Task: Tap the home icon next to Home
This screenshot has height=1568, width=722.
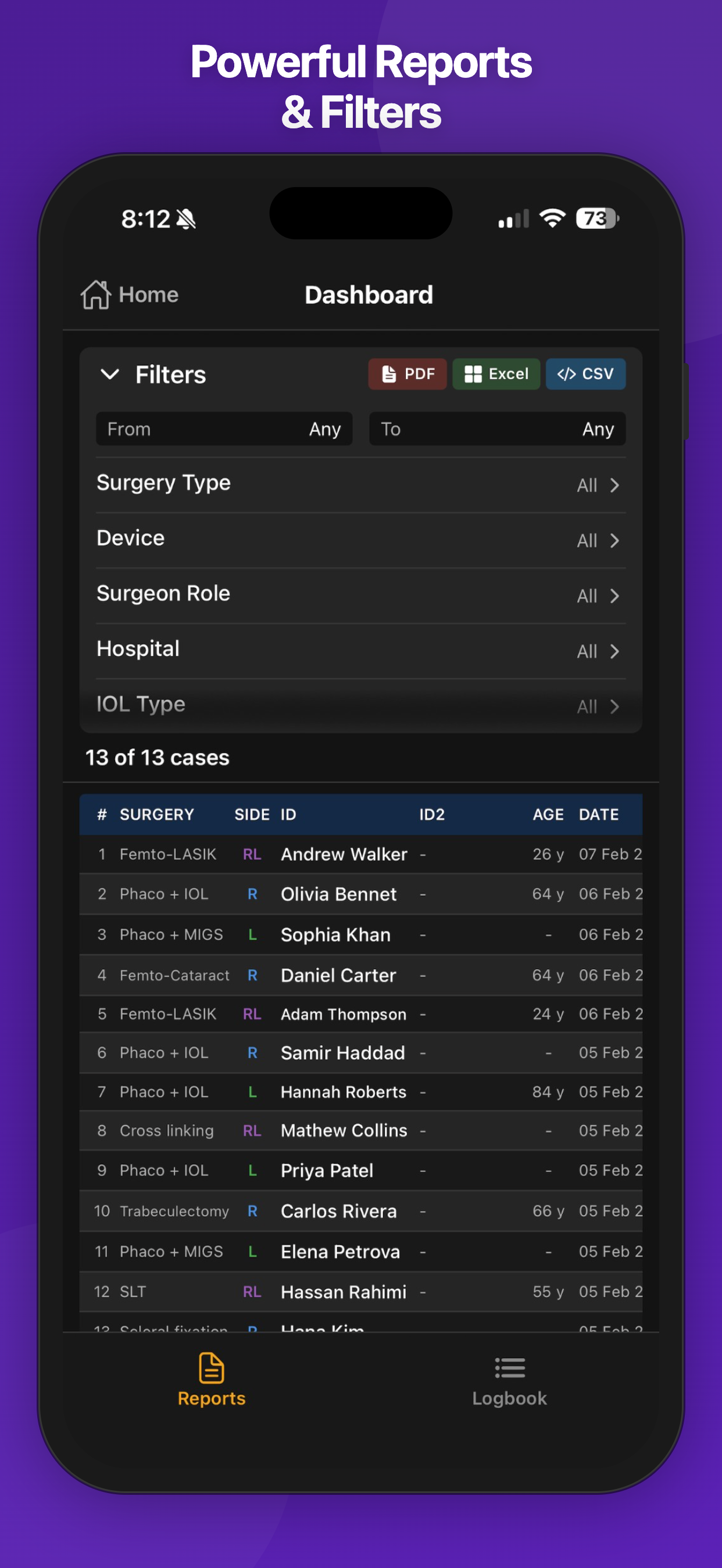Action: (x=95, y=295)
